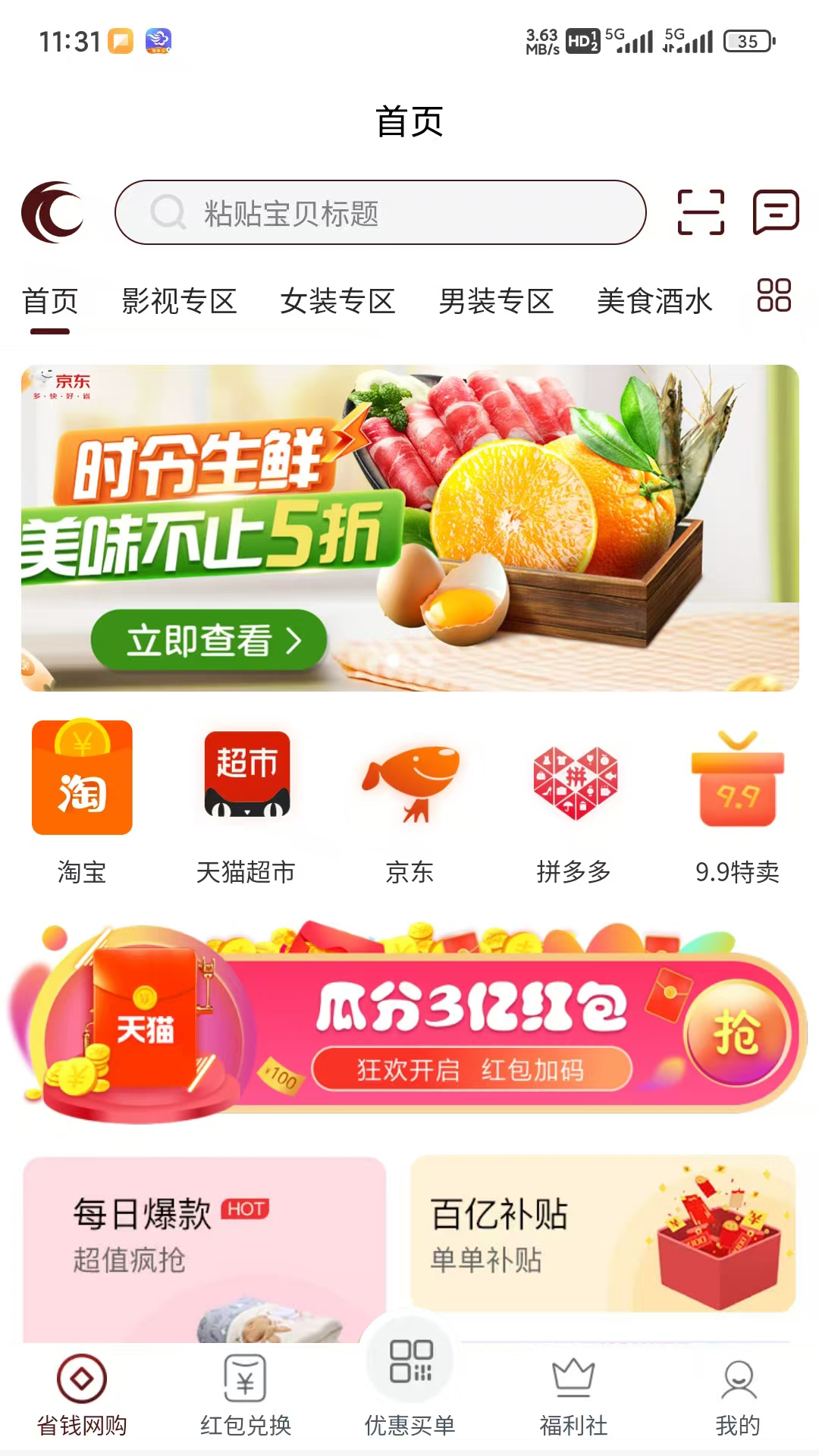Image resolution: width=819 pixels, height=1456 pixels.
Task: Open messages via the chat bubble icon
Action: 778,212
